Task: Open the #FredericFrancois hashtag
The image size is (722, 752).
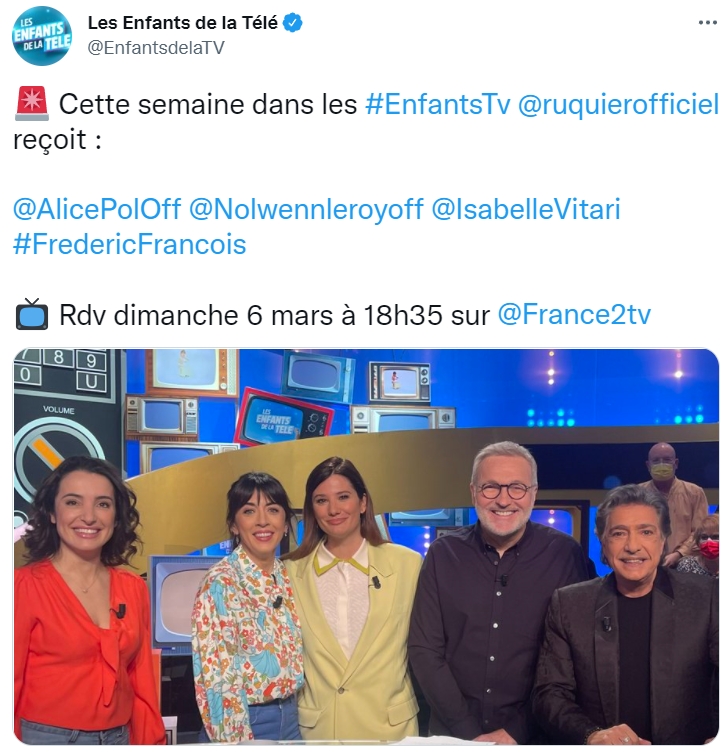Action: point(129,244)
